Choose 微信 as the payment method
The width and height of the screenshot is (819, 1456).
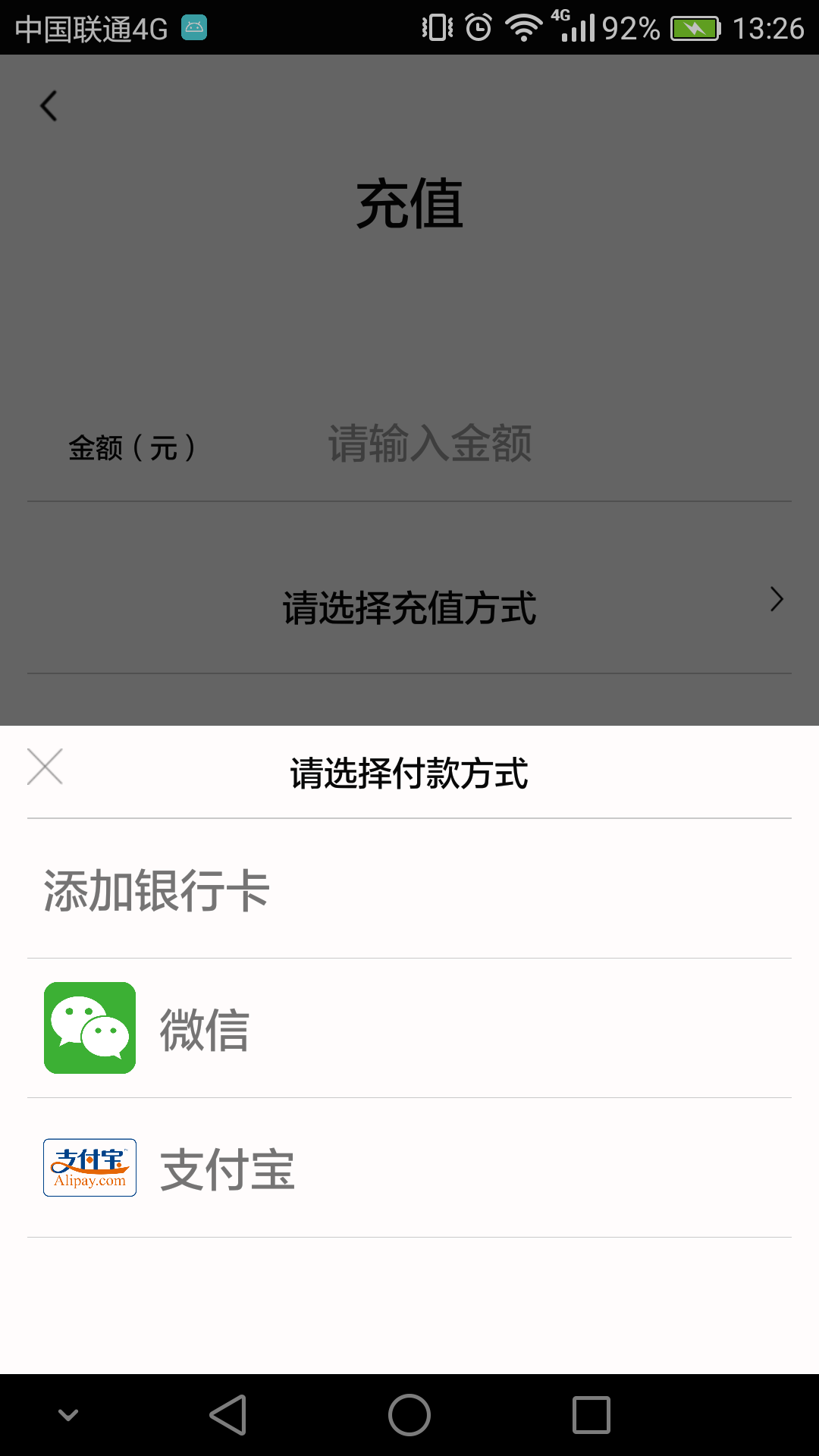pos(205,1028)
